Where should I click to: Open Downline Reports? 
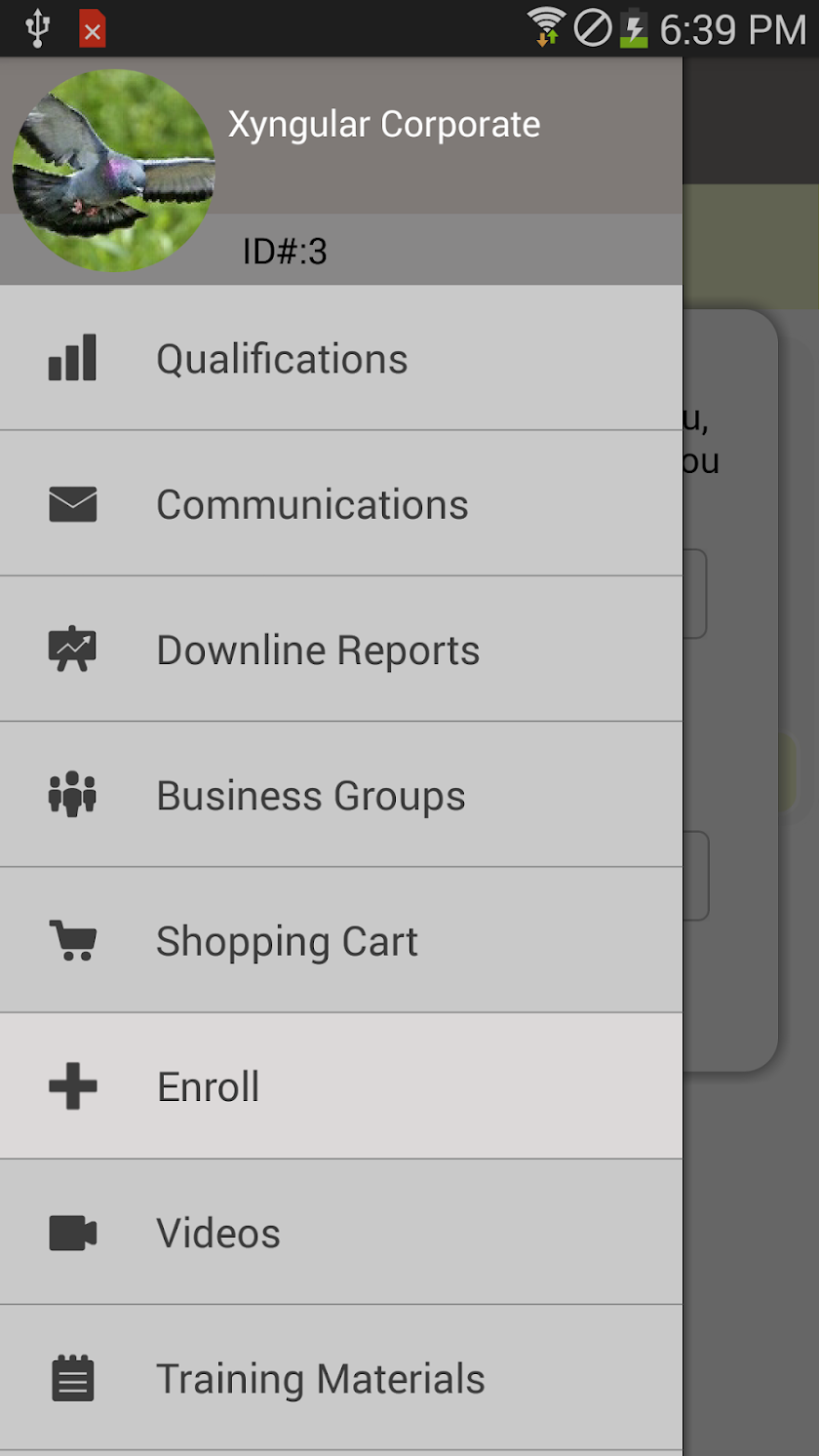[318, 650]
